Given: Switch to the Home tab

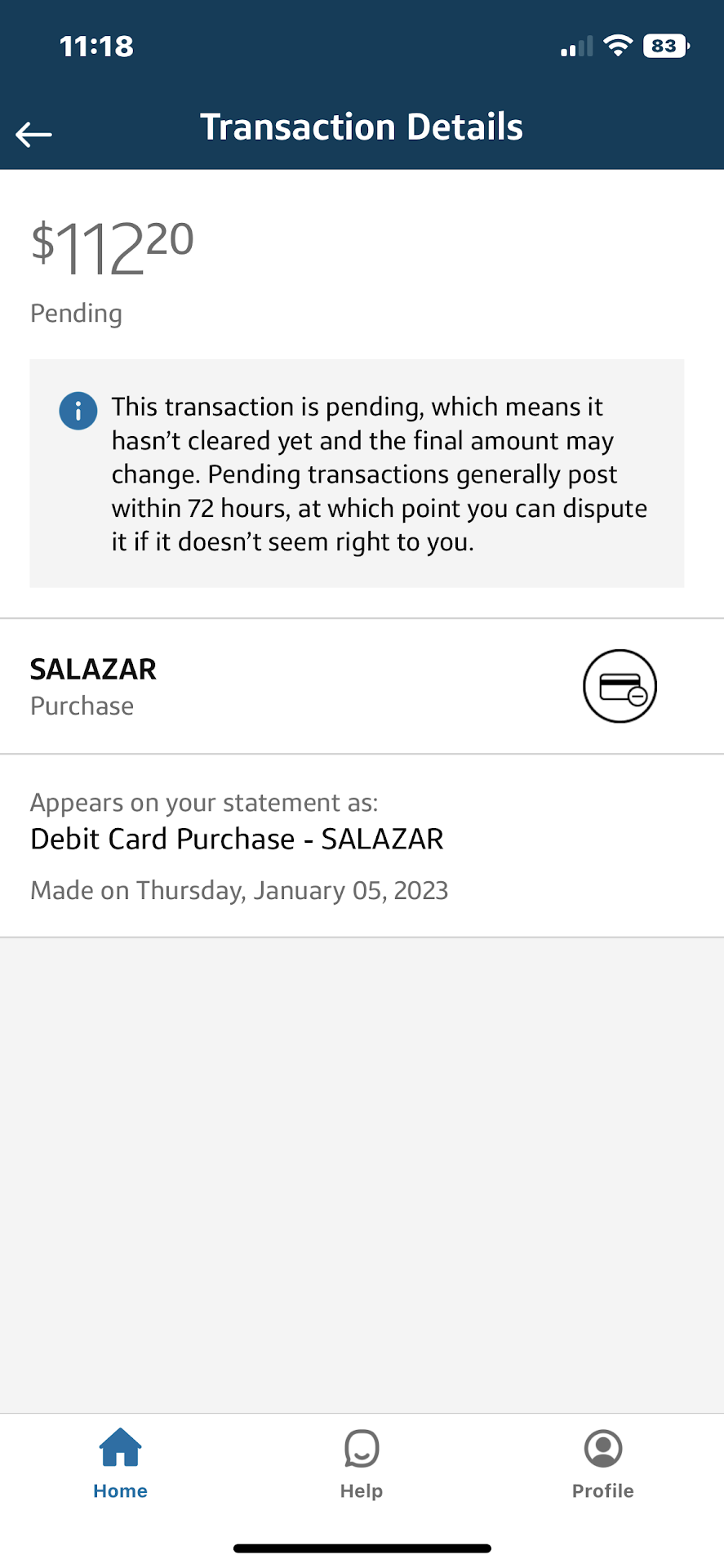Looking at the screenshot, I should [120, 1463].
